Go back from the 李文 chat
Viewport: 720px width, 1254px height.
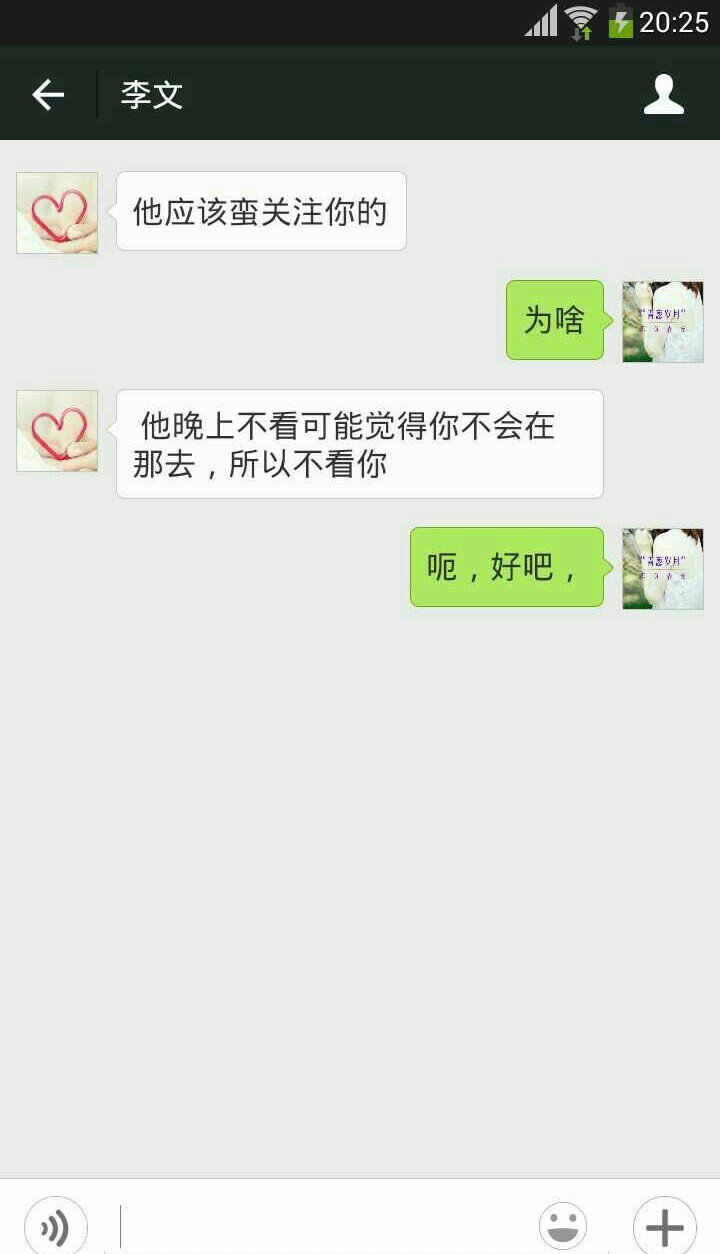[48, 95]
